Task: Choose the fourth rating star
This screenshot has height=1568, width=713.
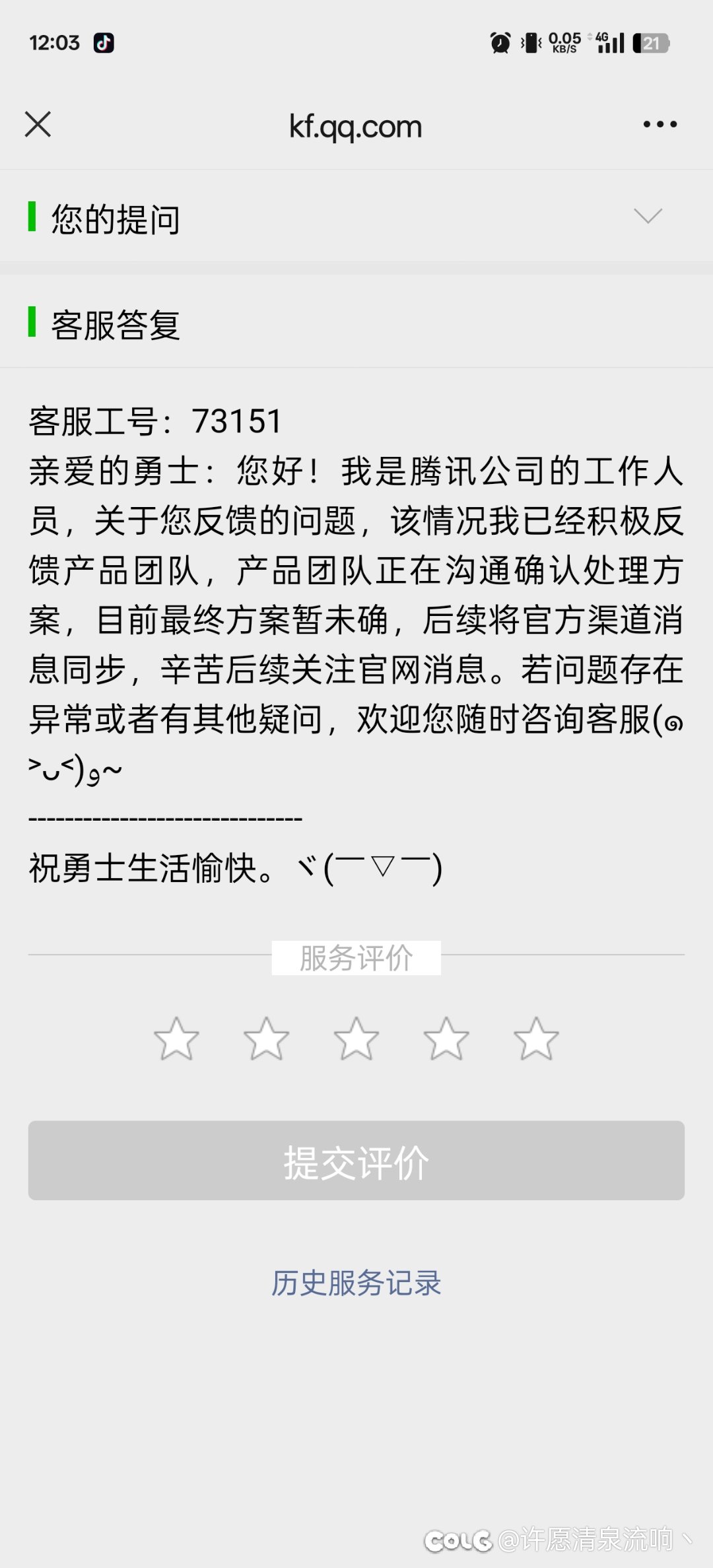Action: coord(446,1039)
